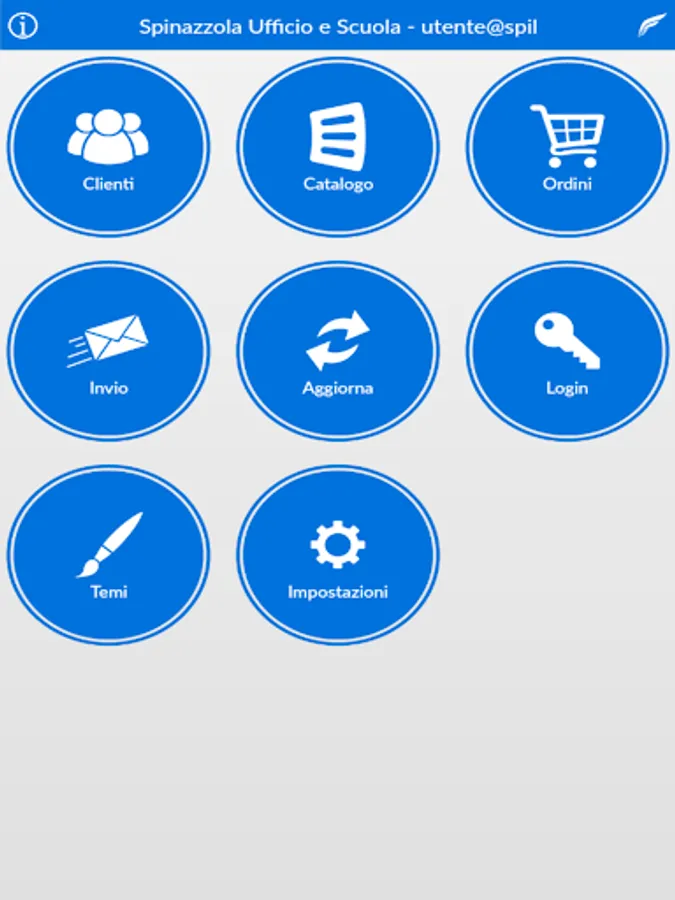Browse the Catalogo
Image resolution: width=675 pixels, height=900 pixels.
[338, 147]
